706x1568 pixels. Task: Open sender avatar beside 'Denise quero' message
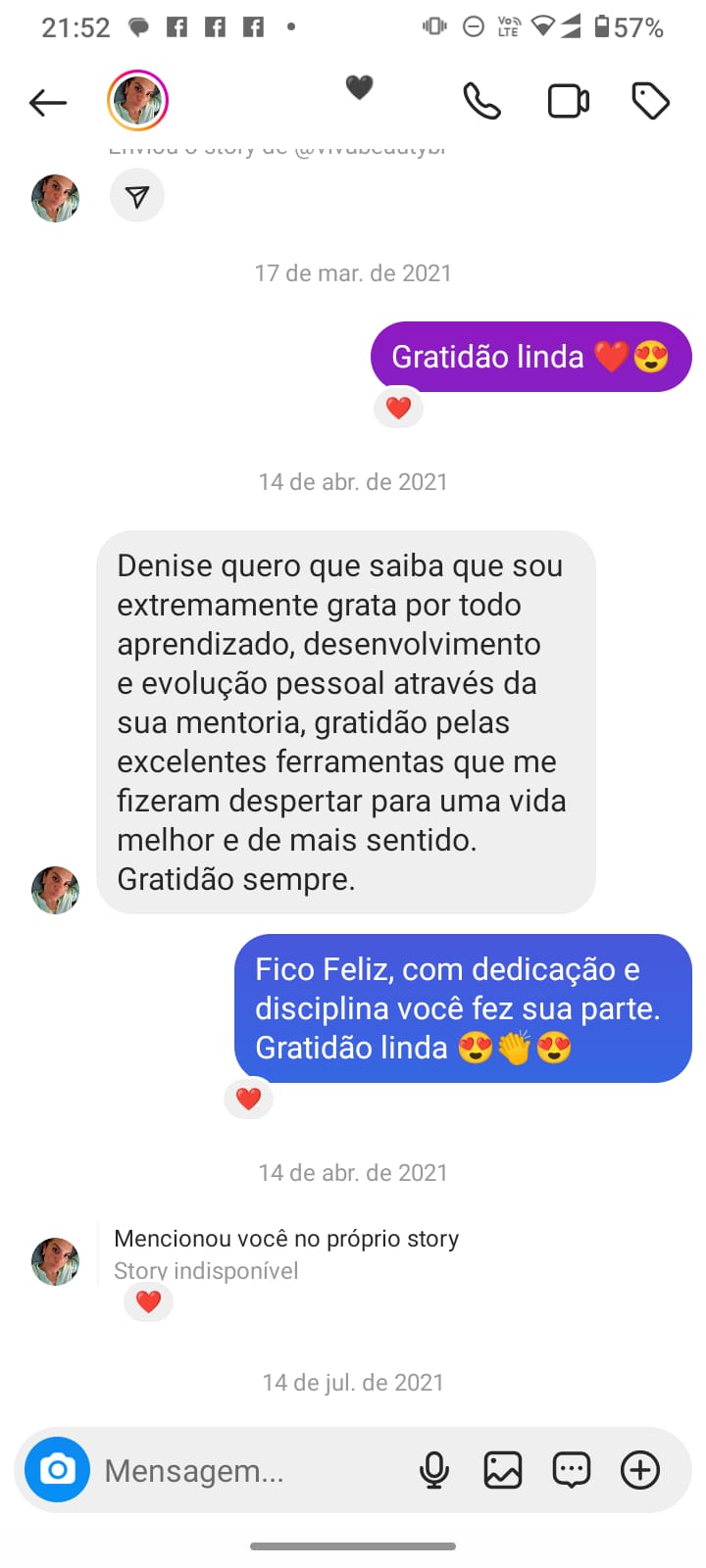click(55, 890)
